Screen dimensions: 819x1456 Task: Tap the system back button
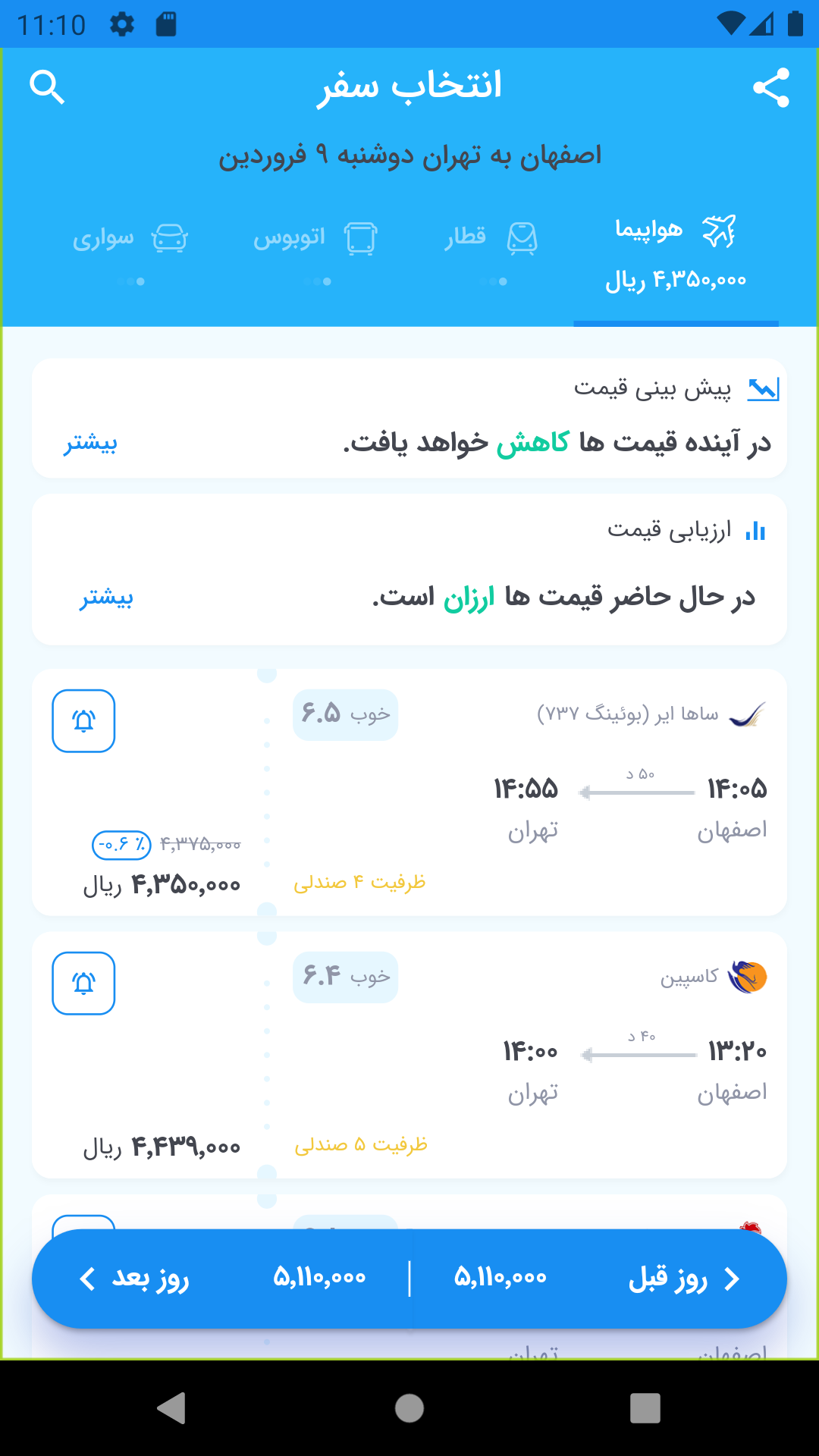(172, 1408)
